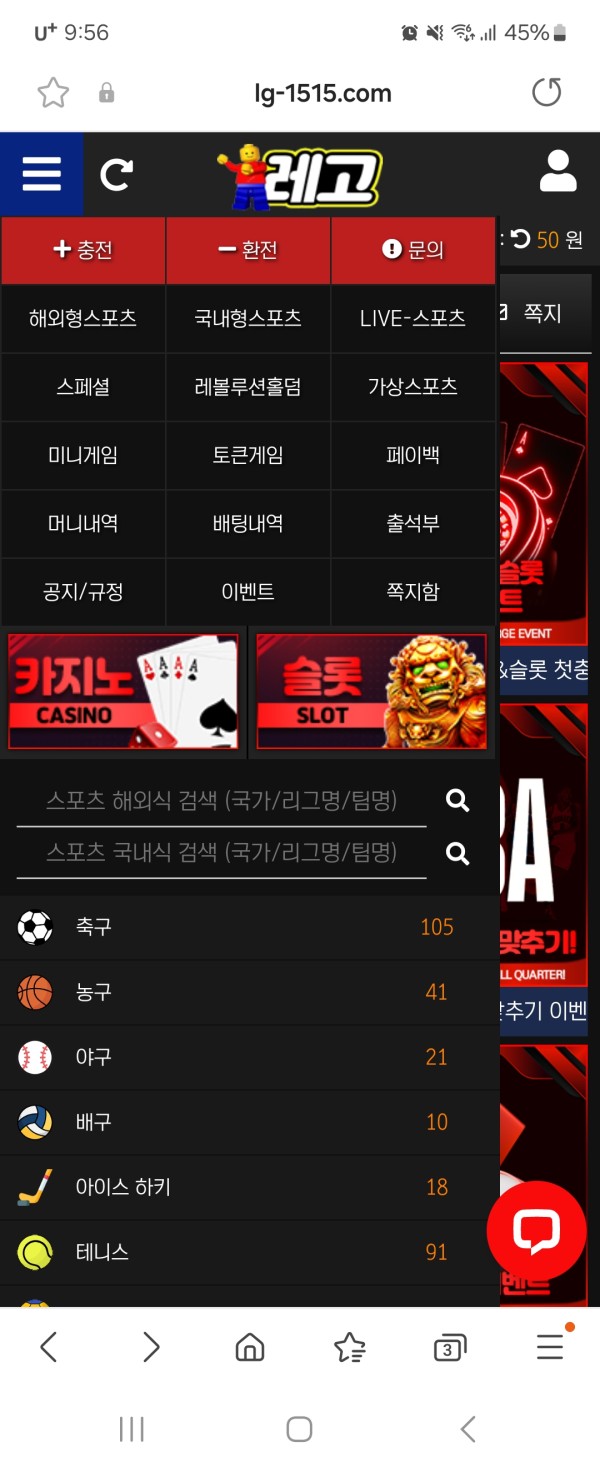Open the 카지노 CASINO banner
Viewport: 600px width, 1467px height.
[123, 691]
